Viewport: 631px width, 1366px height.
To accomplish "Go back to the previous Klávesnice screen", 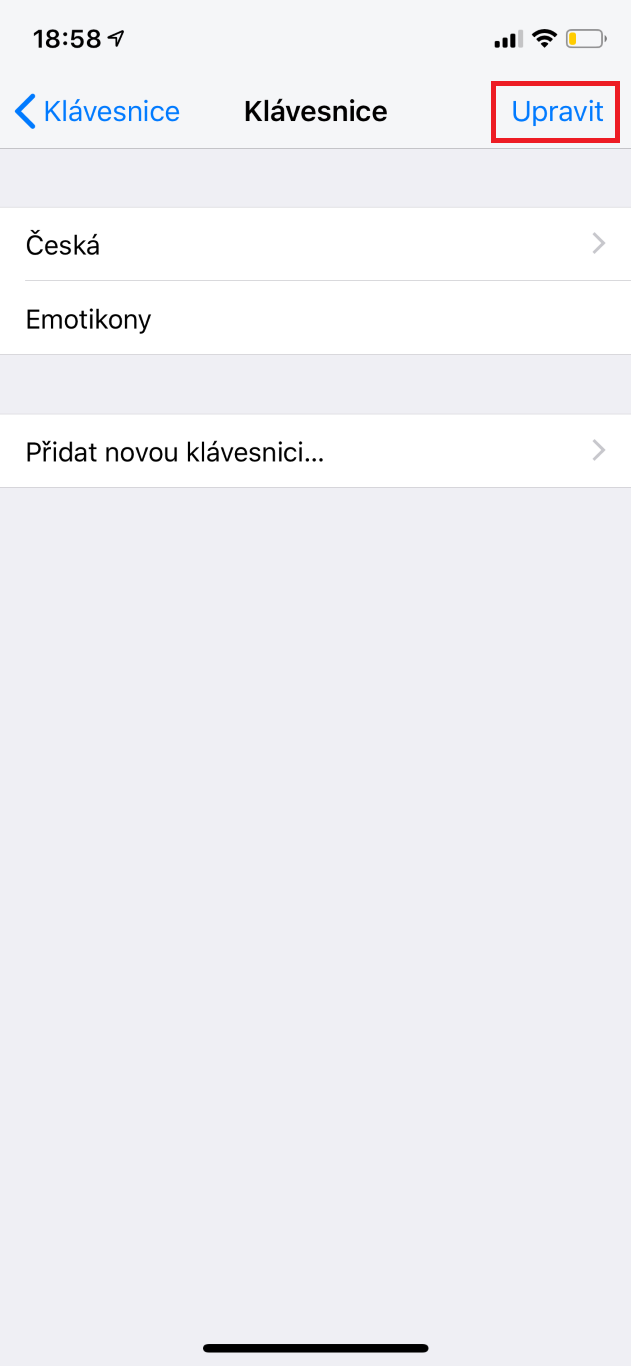I will point(97,111).
